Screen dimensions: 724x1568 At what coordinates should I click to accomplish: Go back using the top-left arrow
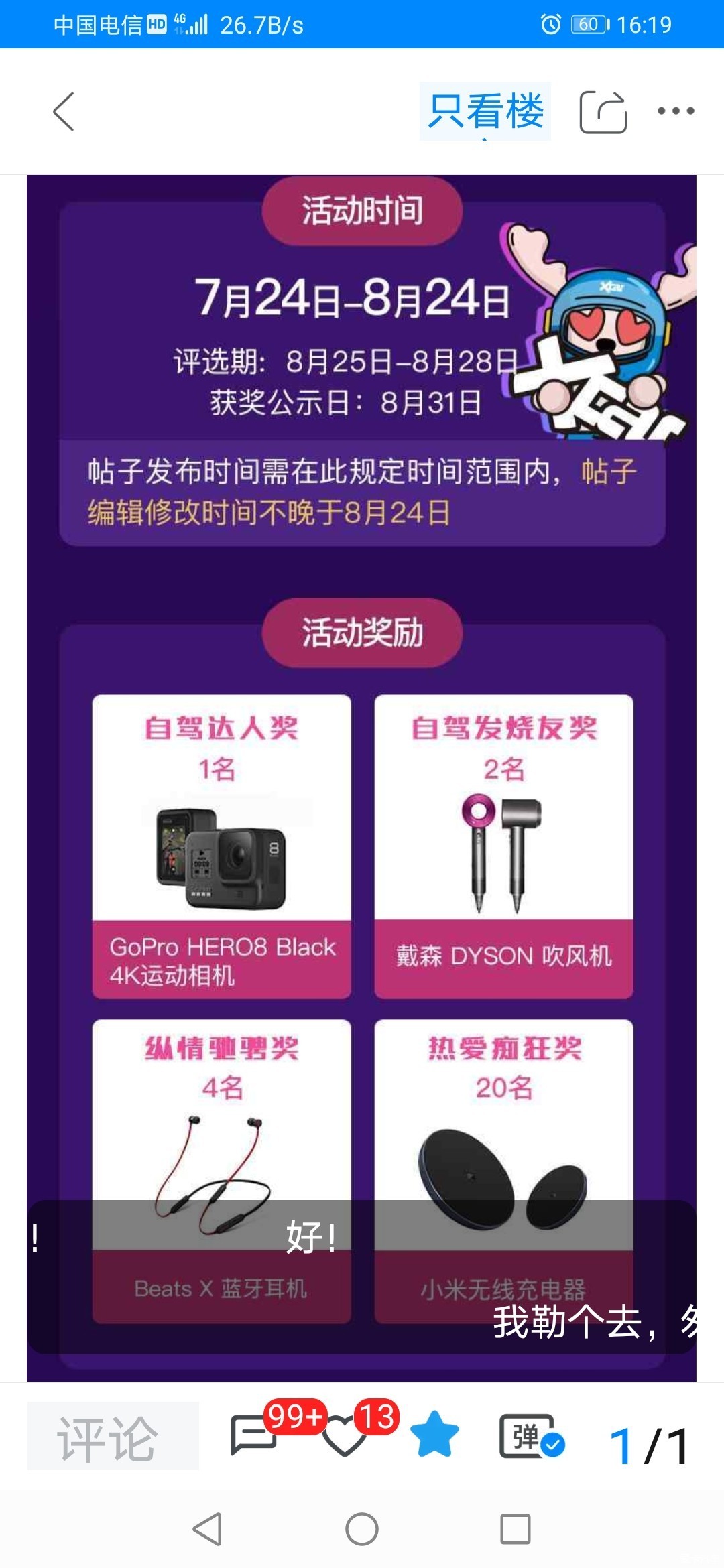64,111
